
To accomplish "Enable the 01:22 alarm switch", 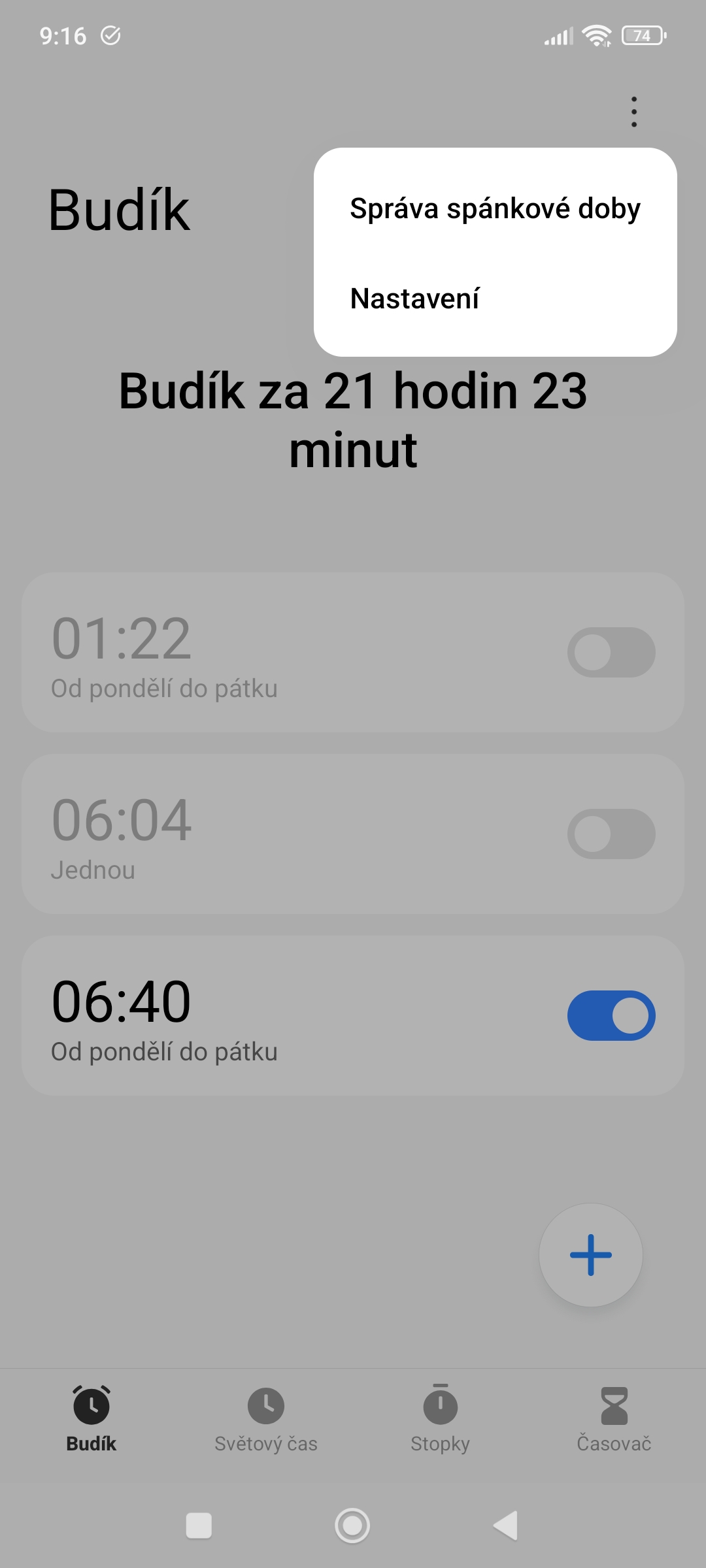I will click(611, 653).
